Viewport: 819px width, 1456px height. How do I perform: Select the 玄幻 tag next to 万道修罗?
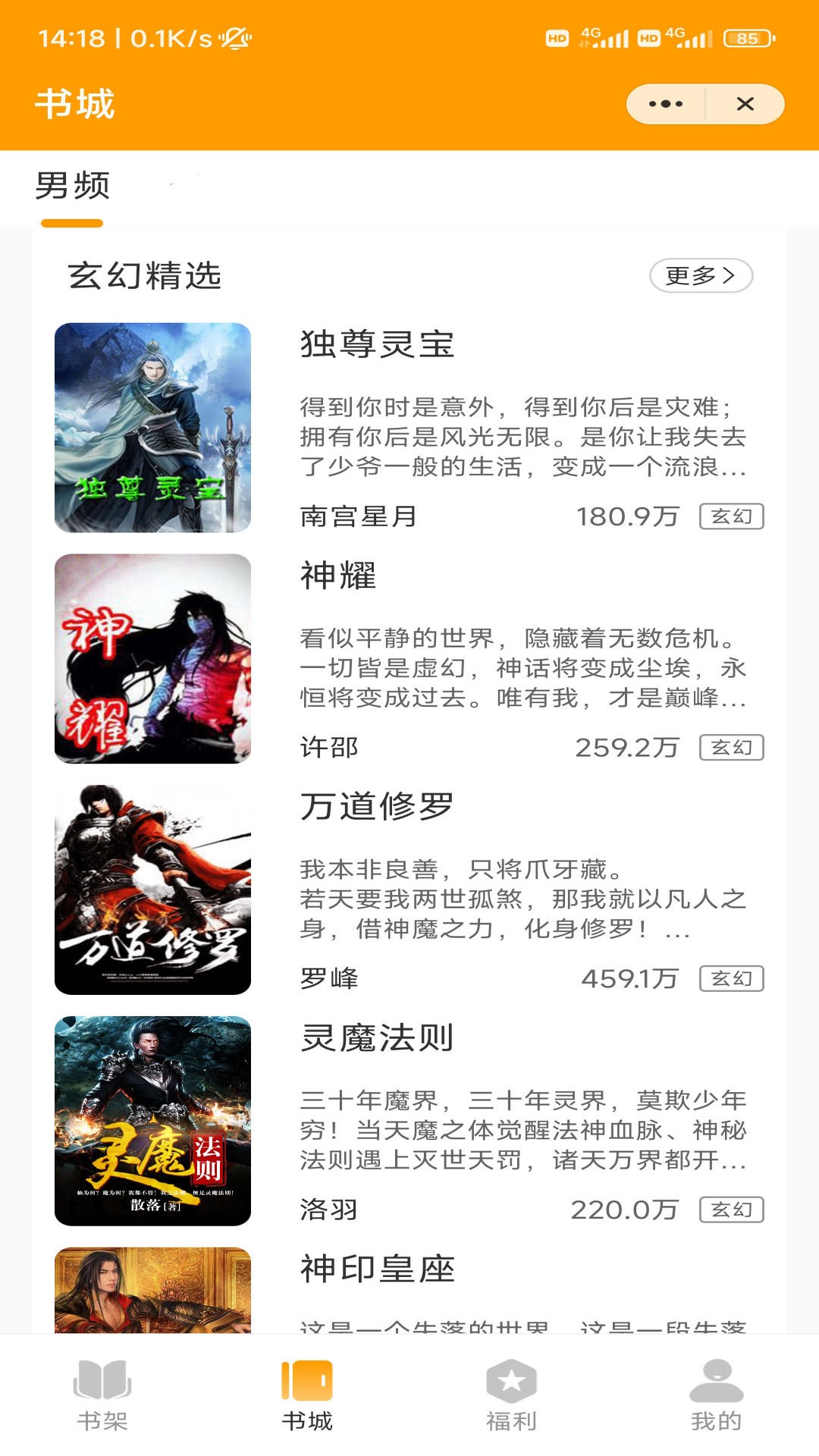coord(730,978)
